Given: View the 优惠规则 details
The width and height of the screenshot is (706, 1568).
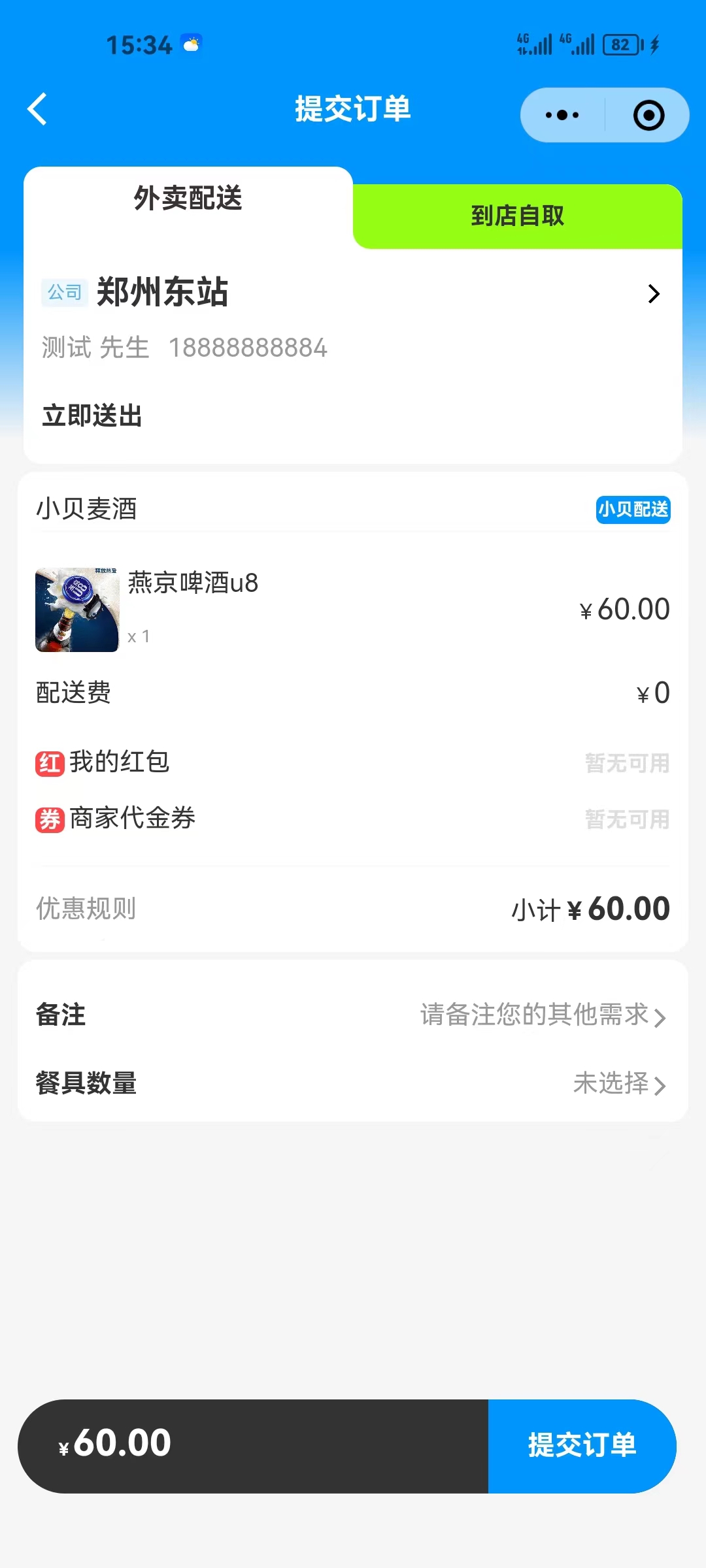Looking at the screenshot, I should 86,909.
